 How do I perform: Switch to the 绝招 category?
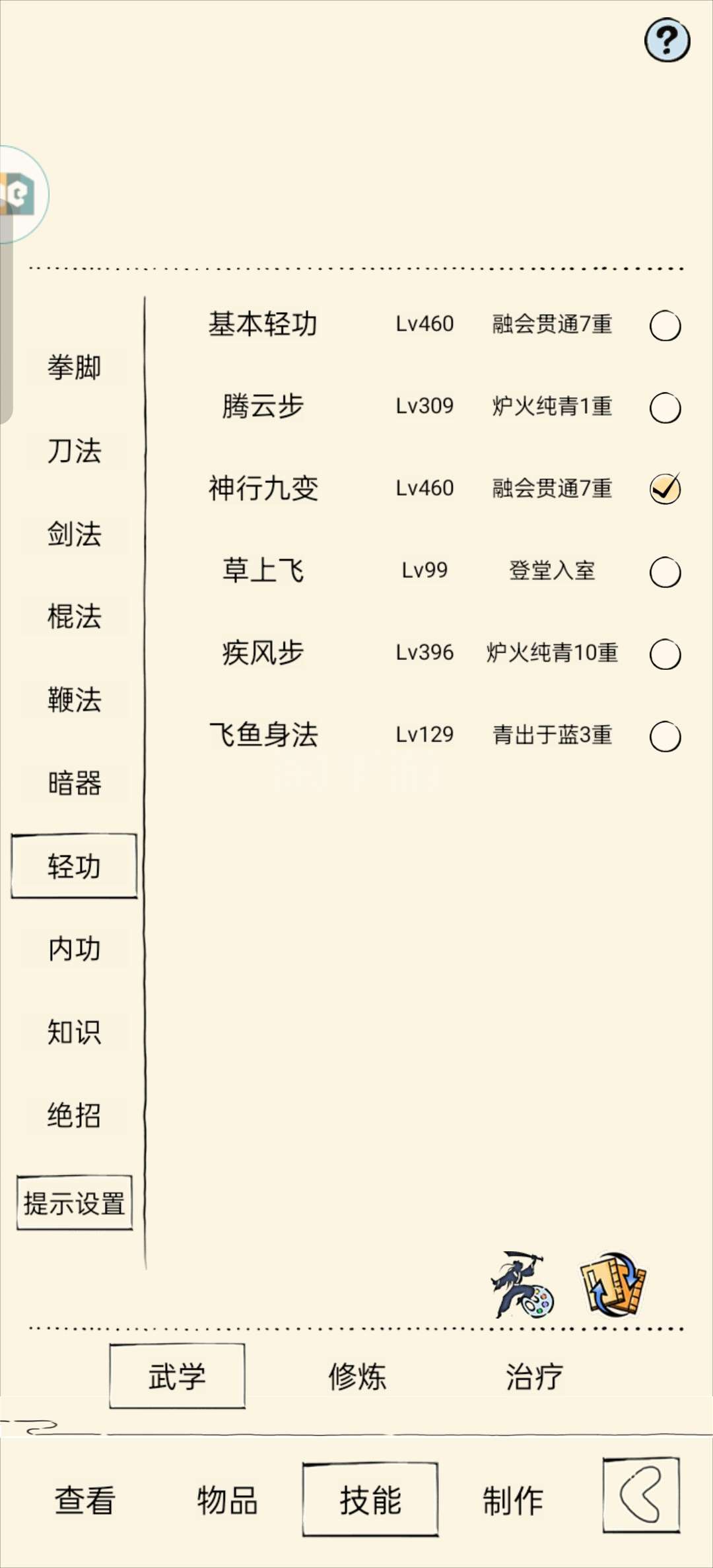pos(74,1115)
